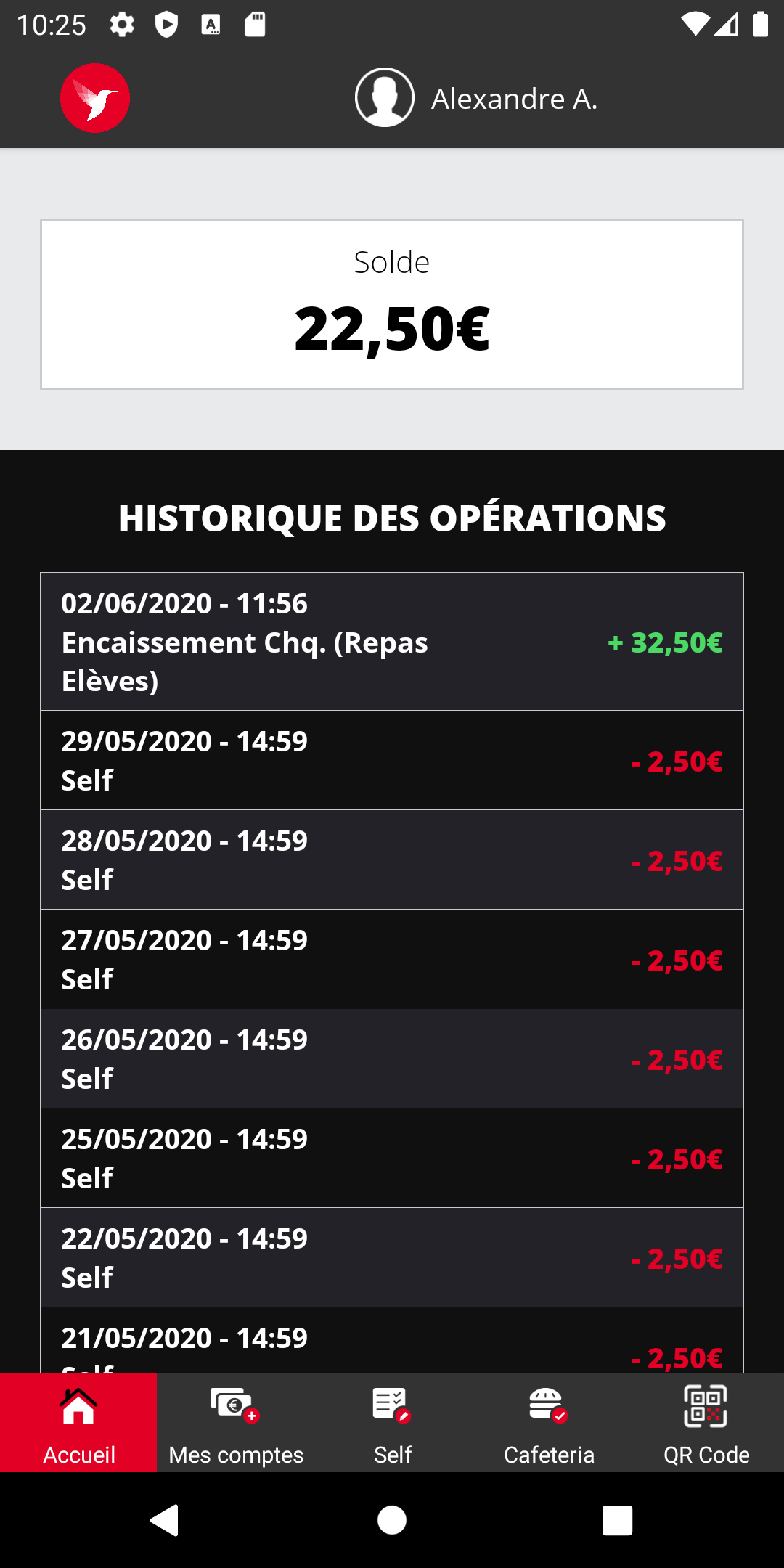
Task: Tap the system back button
Action: 165,1520
